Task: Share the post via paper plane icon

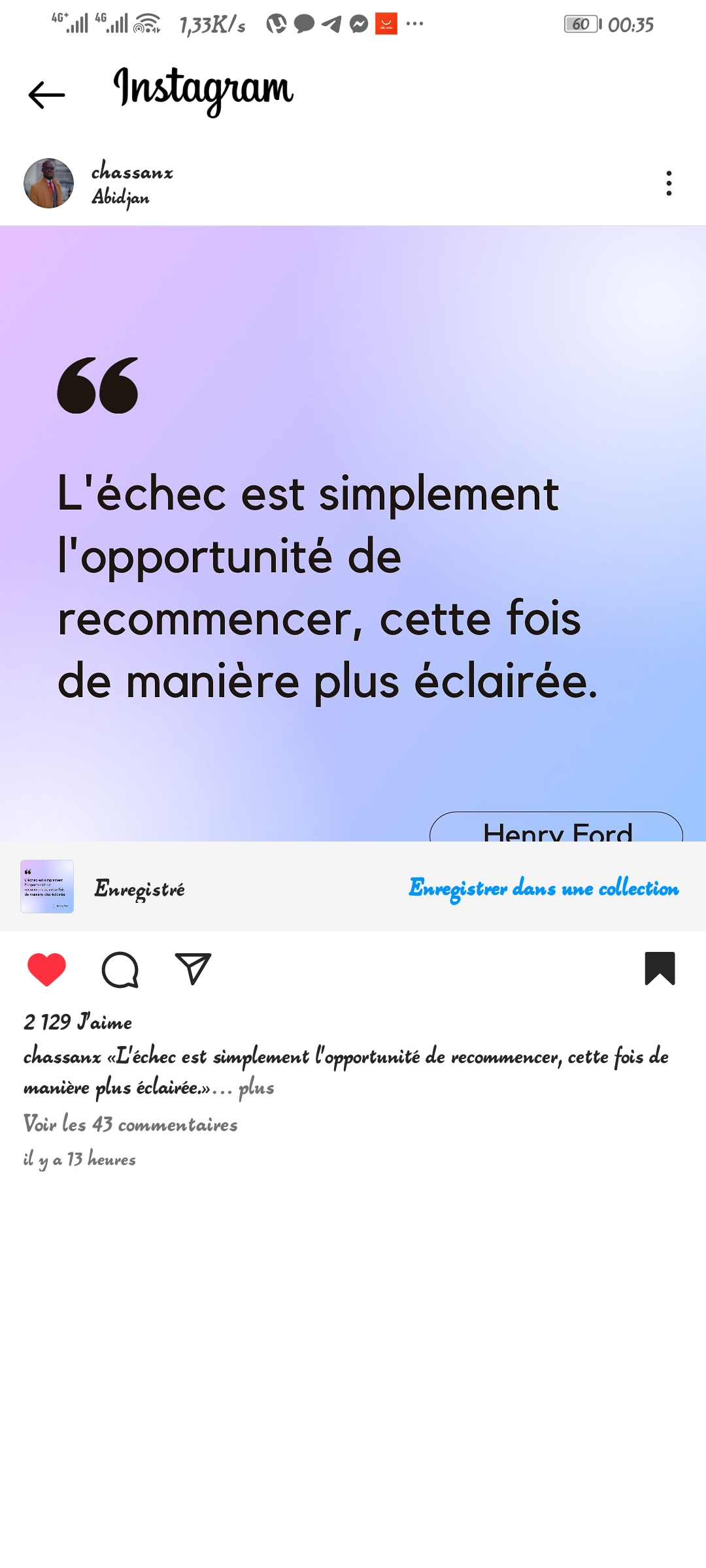Action: [x=193, y=969]
